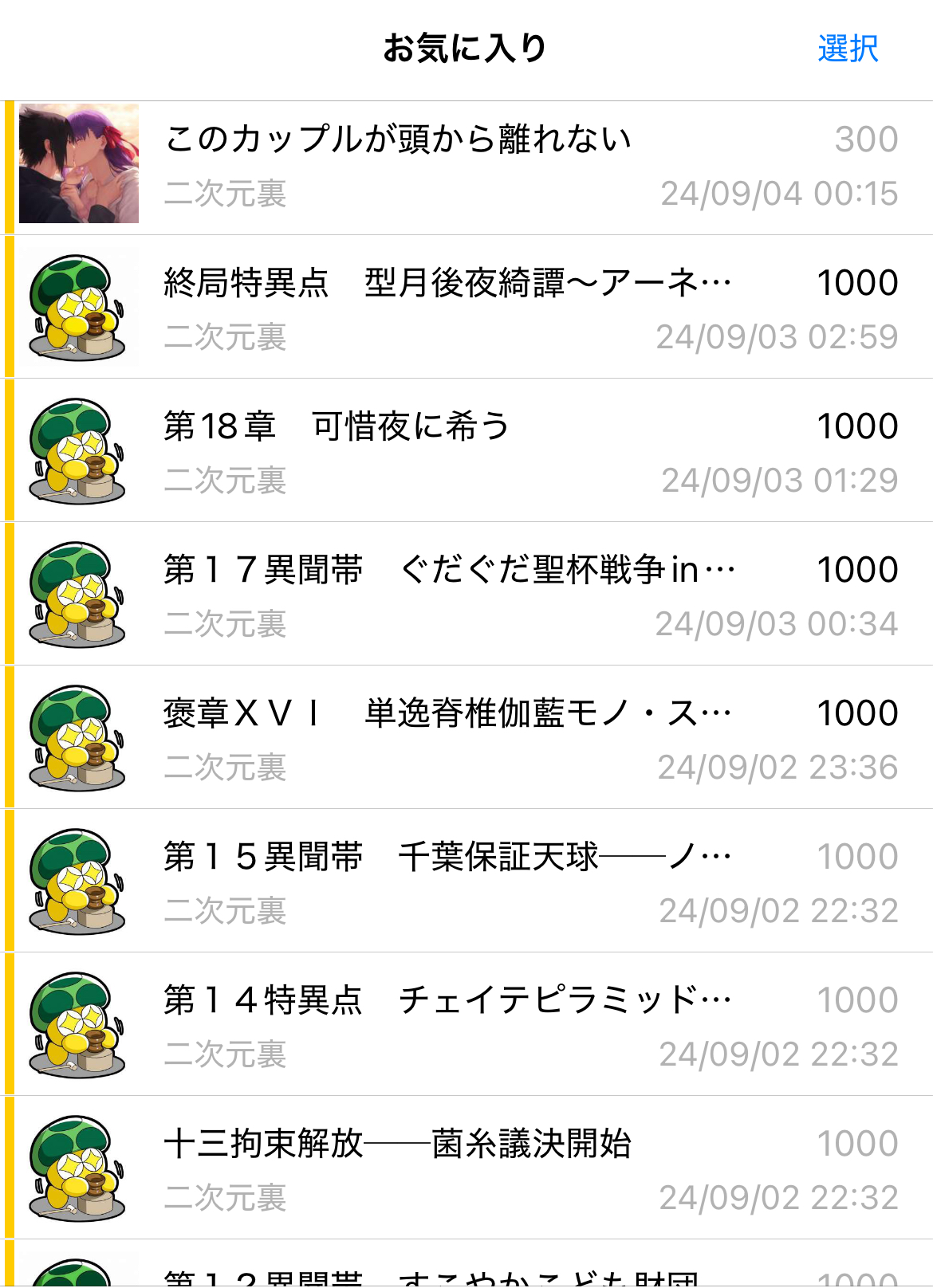Tap the 選択 button in the header
The image size is (933, 1288).
[847, 49]
